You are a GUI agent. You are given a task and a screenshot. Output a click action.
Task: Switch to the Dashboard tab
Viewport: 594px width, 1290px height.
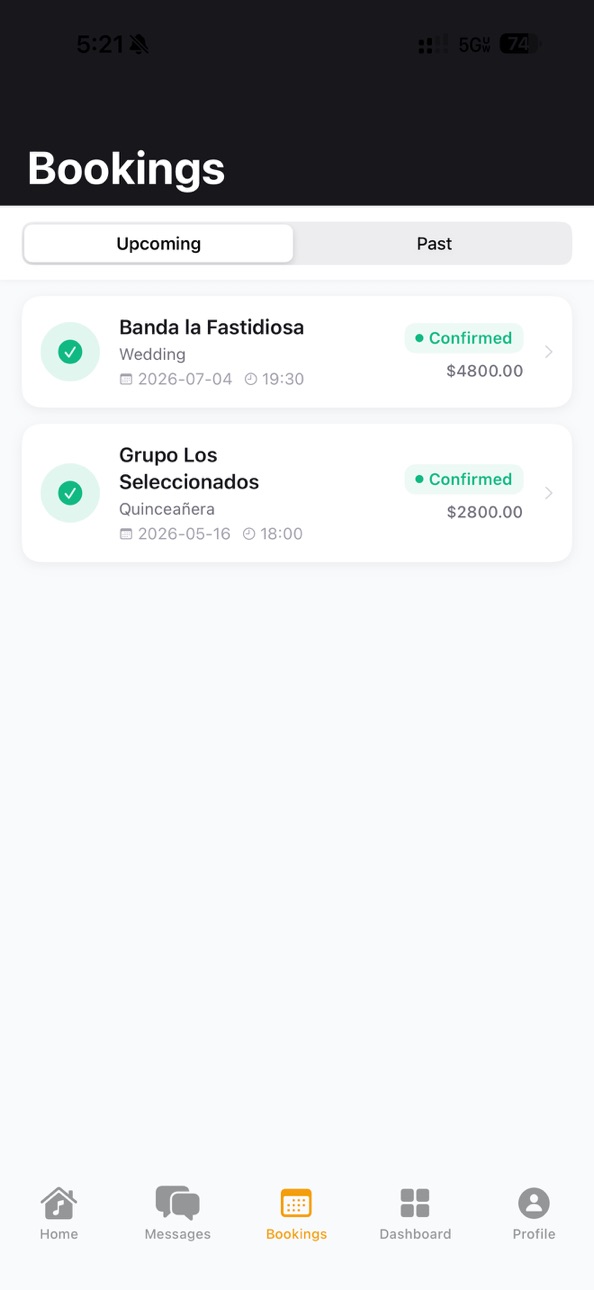[x=415, y=1214]
